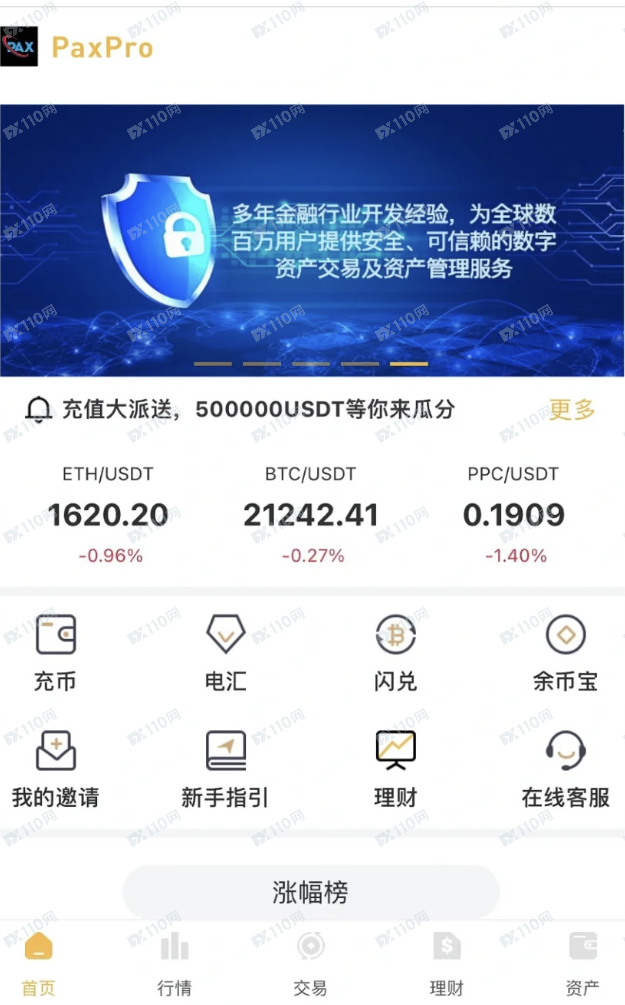Open the BTC/USDT price card

pyautogui.click(x=311, y=515)
